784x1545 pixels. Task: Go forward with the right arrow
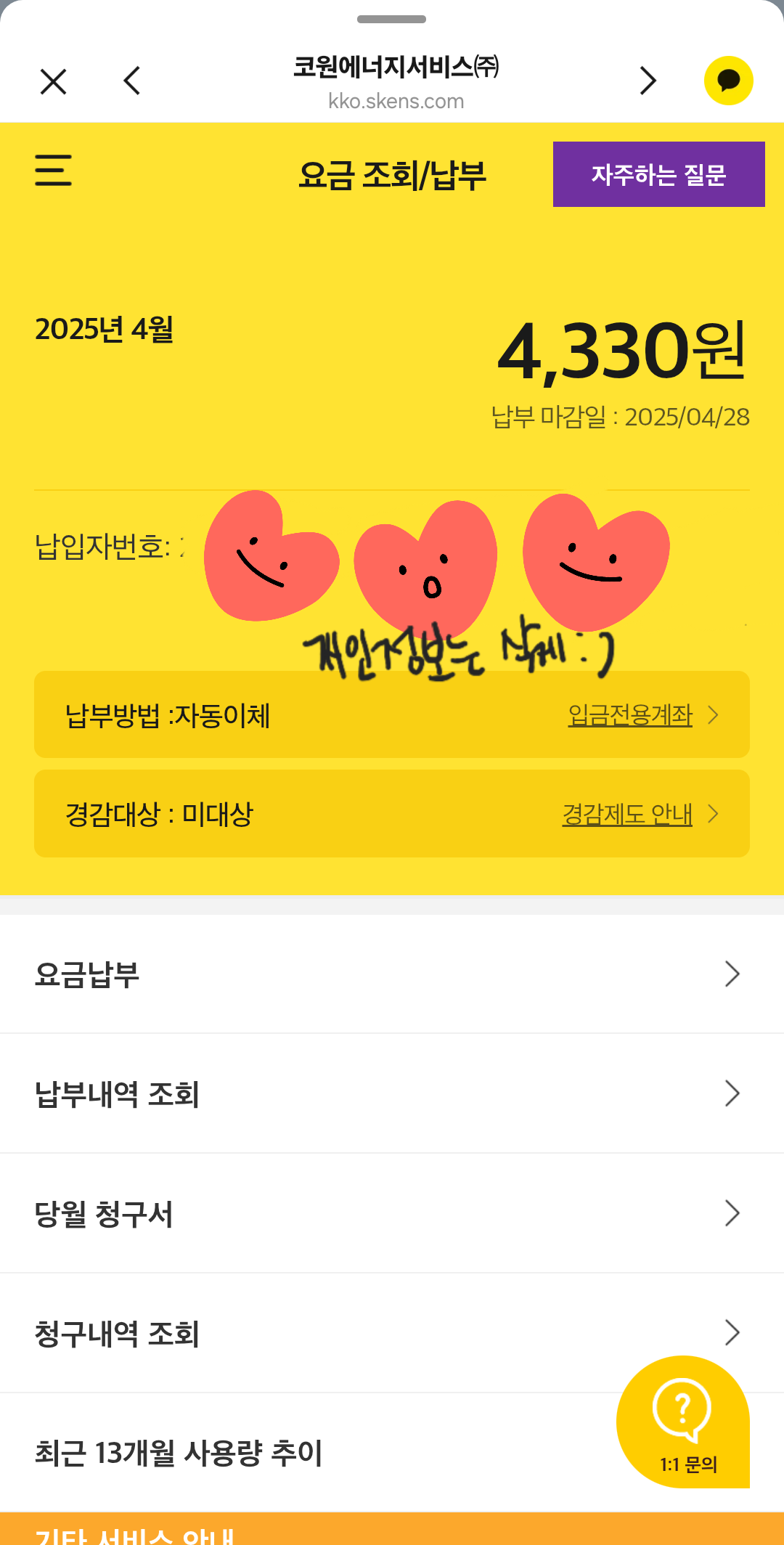648,81
